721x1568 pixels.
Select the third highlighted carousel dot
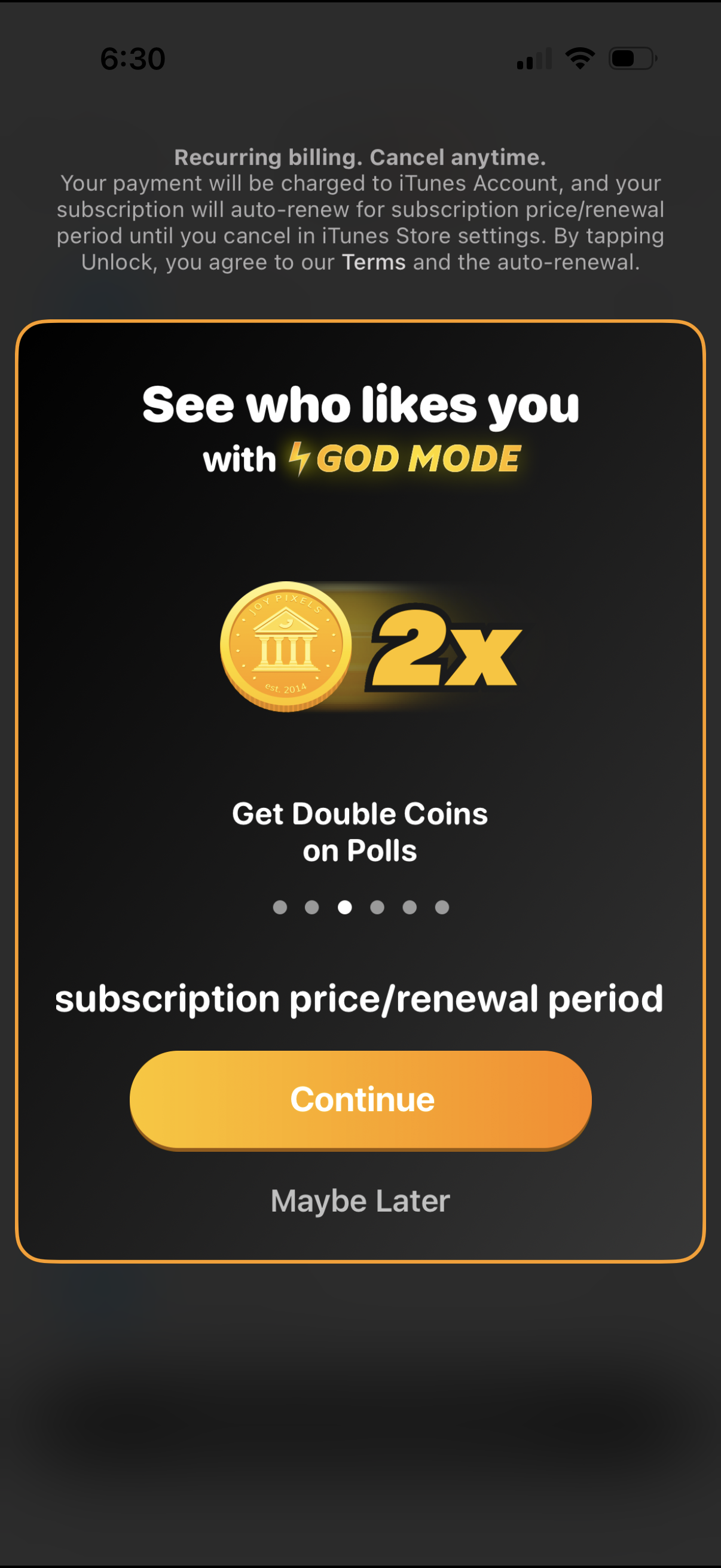(345, 907)
